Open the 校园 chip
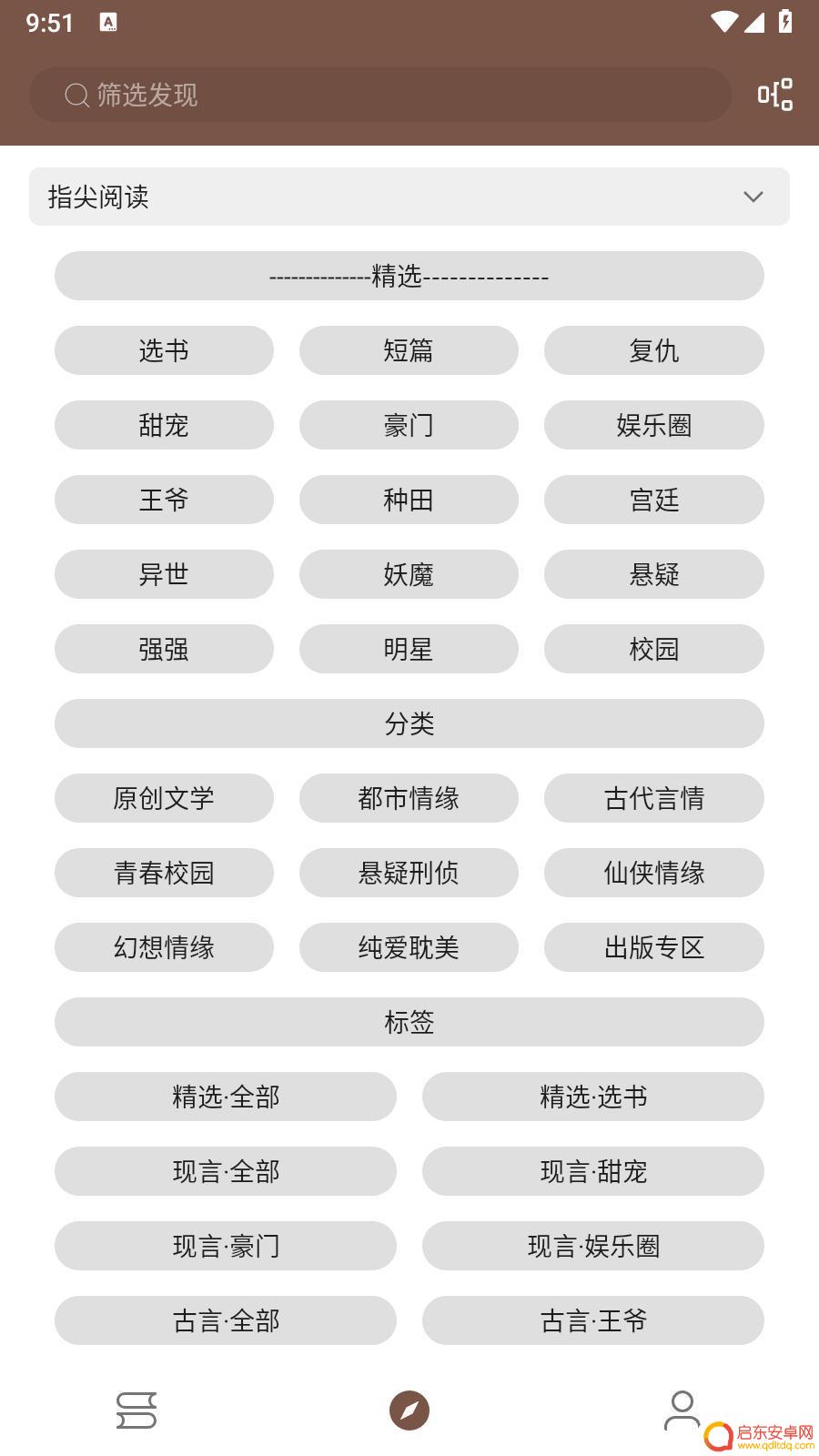The width and height of the screenshot is (819, 1456). pos(654,649)
